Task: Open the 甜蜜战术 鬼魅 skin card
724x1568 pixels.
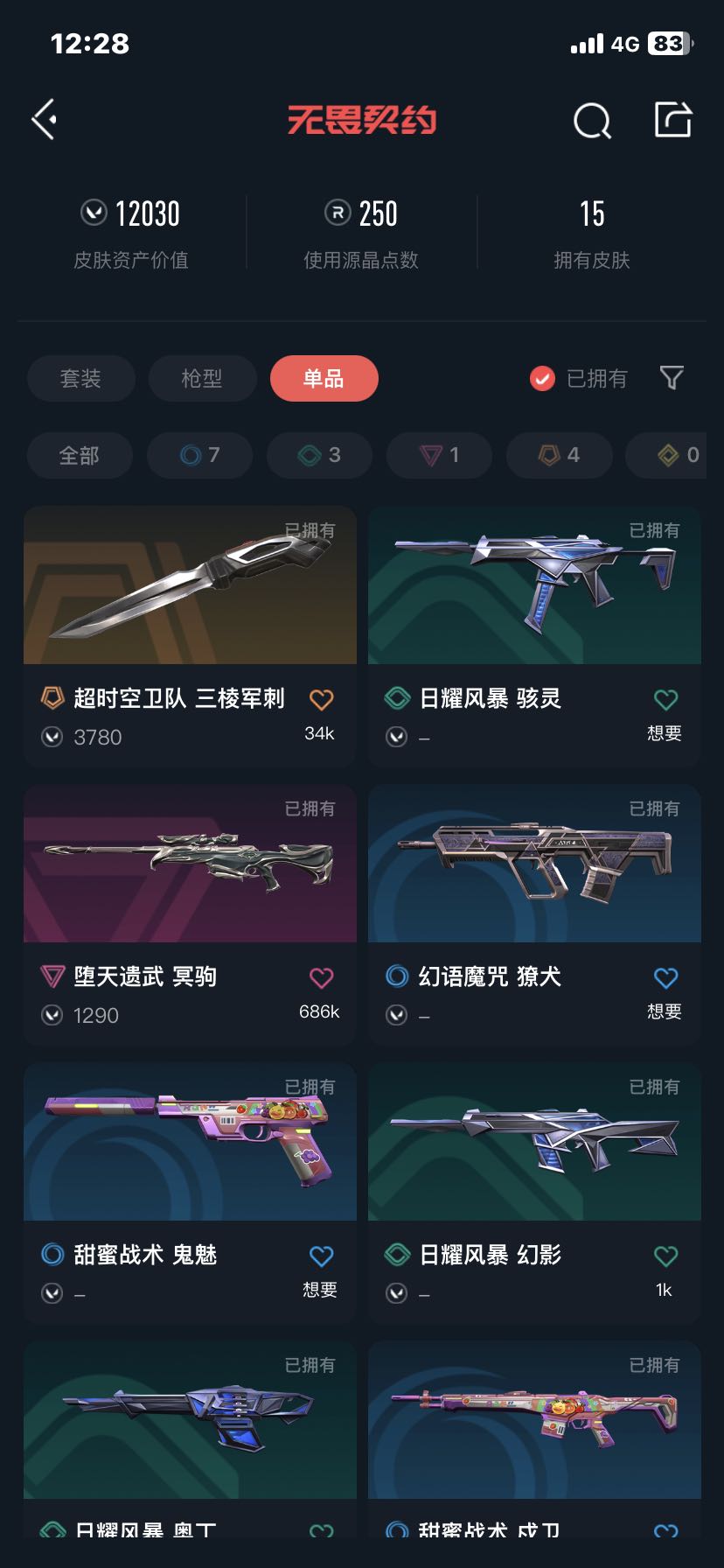Action: (190, 1193)
